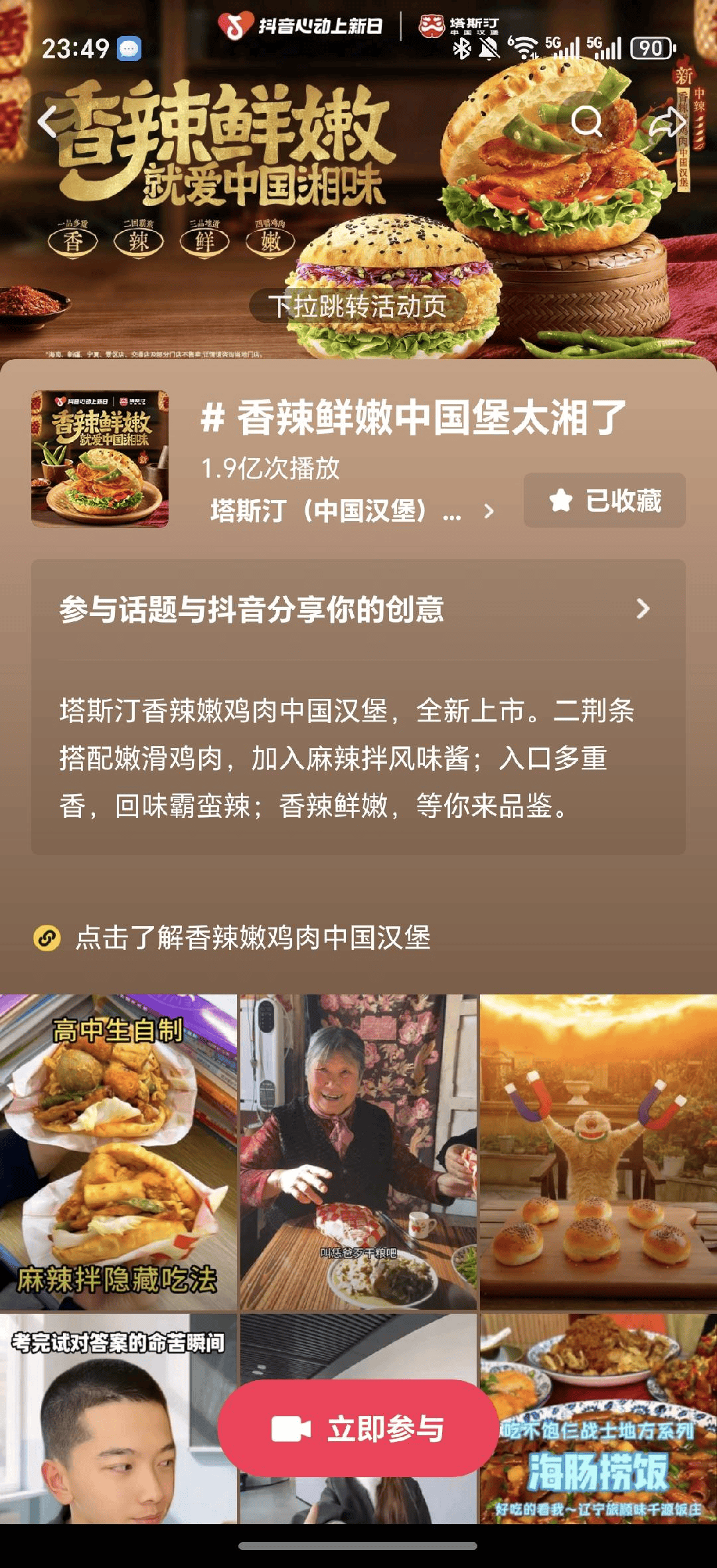This screenshot has height=1568, width=717.
Task: Tap the 已收藏 favorite button
Action: pos(604,501)
